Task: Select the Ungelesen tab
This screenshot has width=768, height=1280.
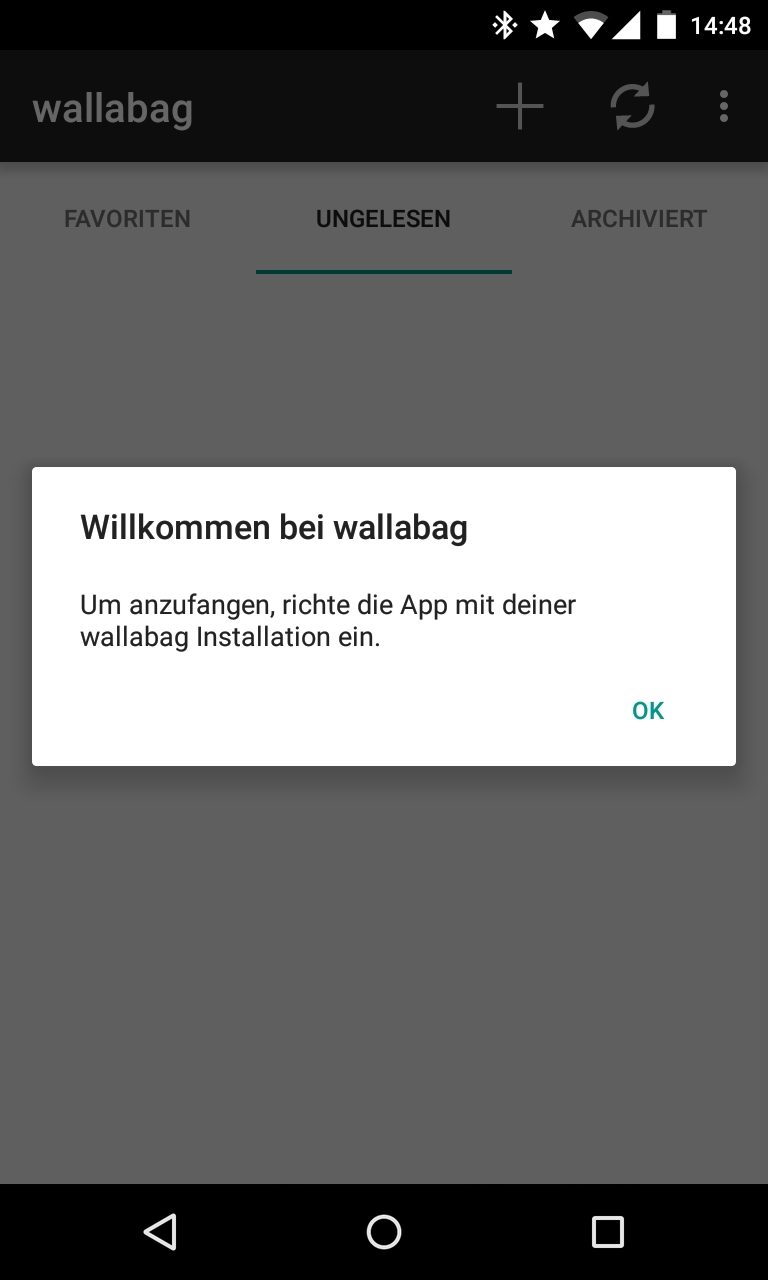Action: click(383, 219)
